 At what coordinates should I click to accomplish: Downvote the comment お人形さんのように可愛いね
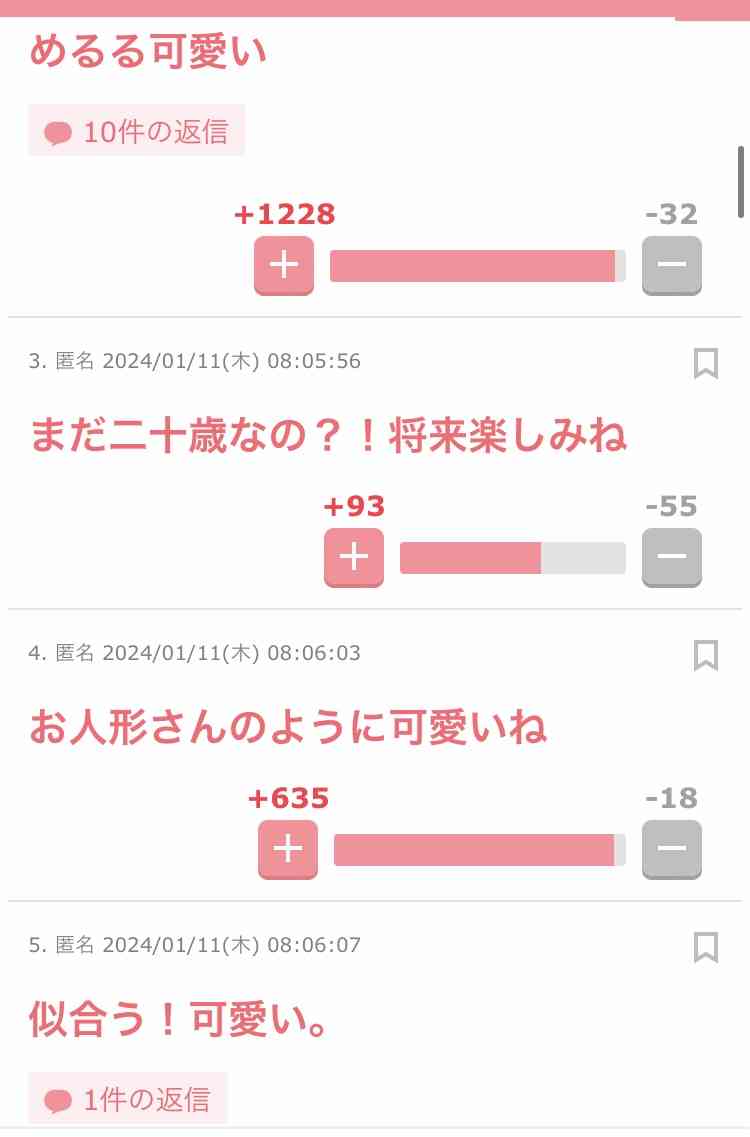point(671,849)
